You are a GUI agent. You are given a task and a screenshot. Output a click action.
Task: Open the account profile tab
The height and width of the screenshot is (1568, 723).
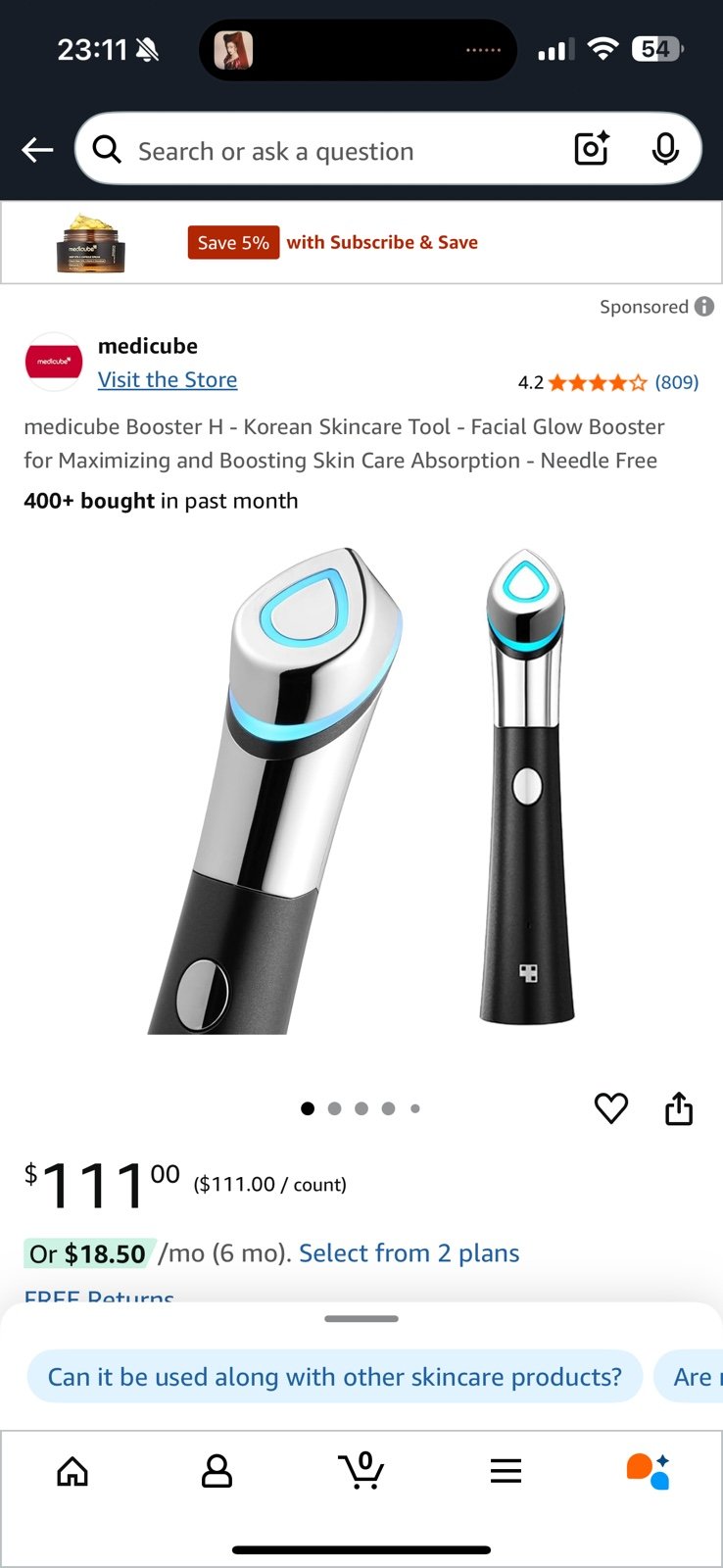217,1471
